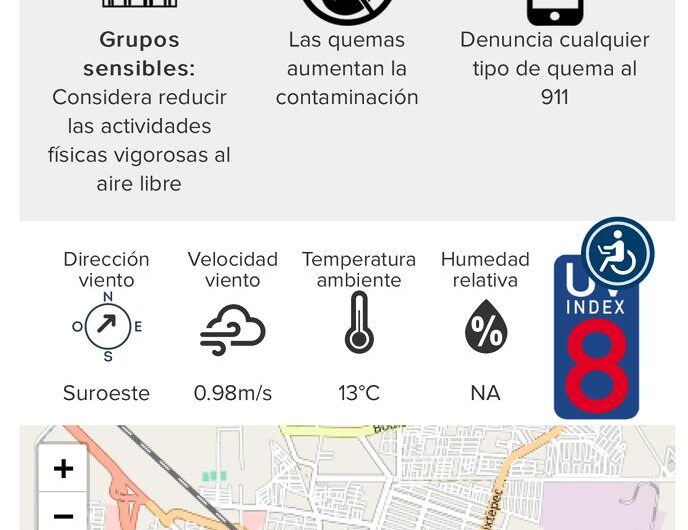Zoom in on the map

click(63, 469)
